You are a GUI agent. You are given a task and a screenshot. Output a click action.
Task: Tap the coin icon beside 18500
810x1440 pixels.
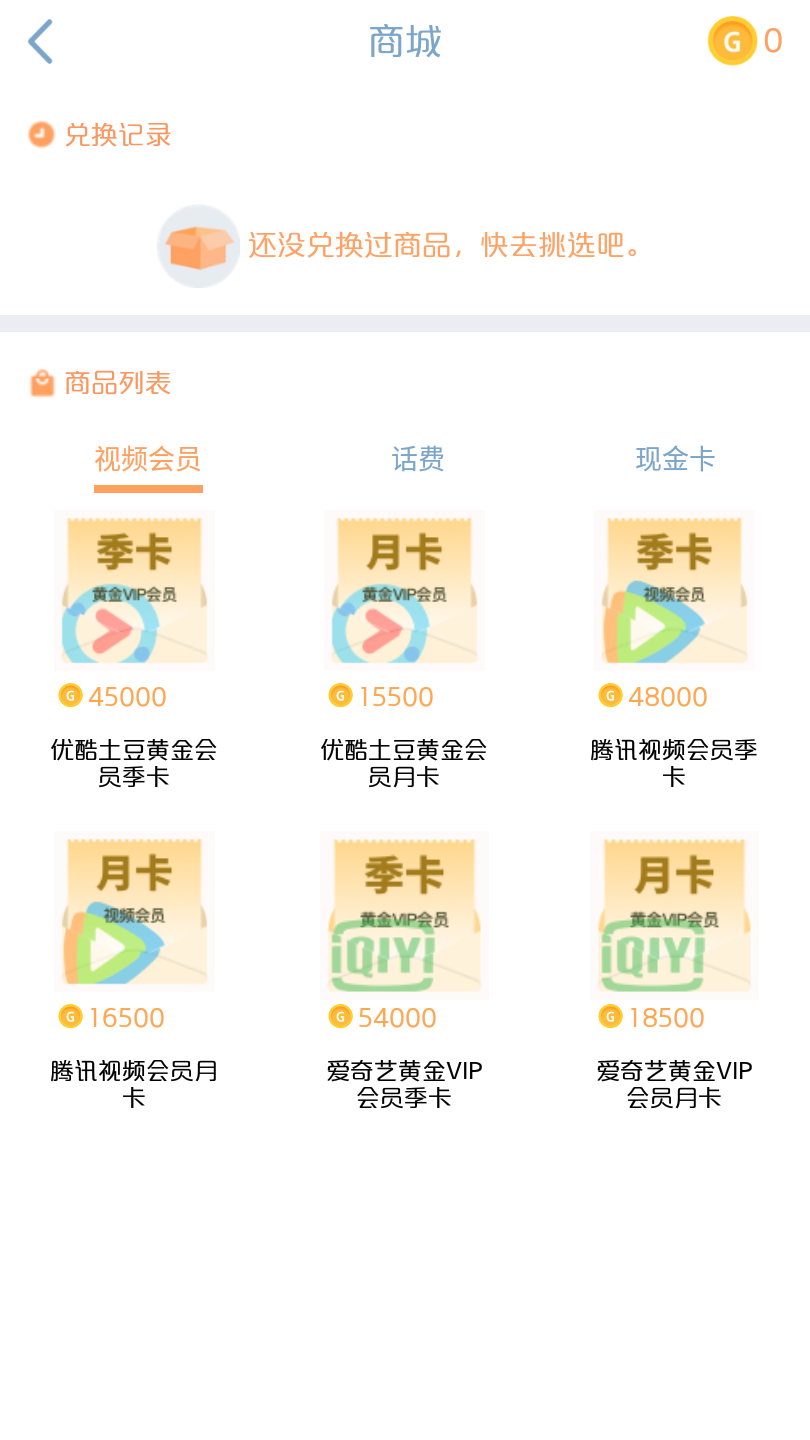click(610, 1016)
